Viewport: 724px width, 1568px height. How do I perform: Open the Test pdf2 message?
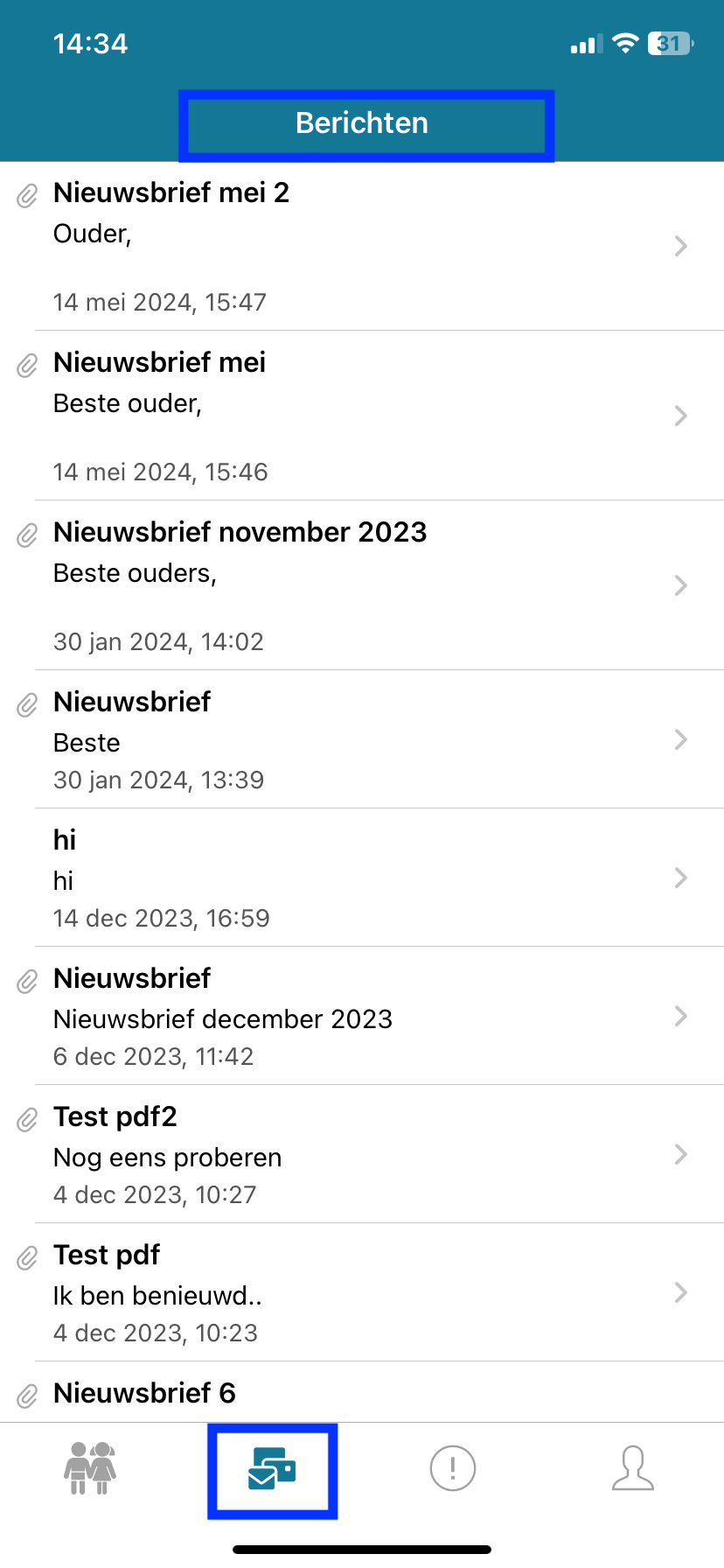click(x=362, y=1154)
